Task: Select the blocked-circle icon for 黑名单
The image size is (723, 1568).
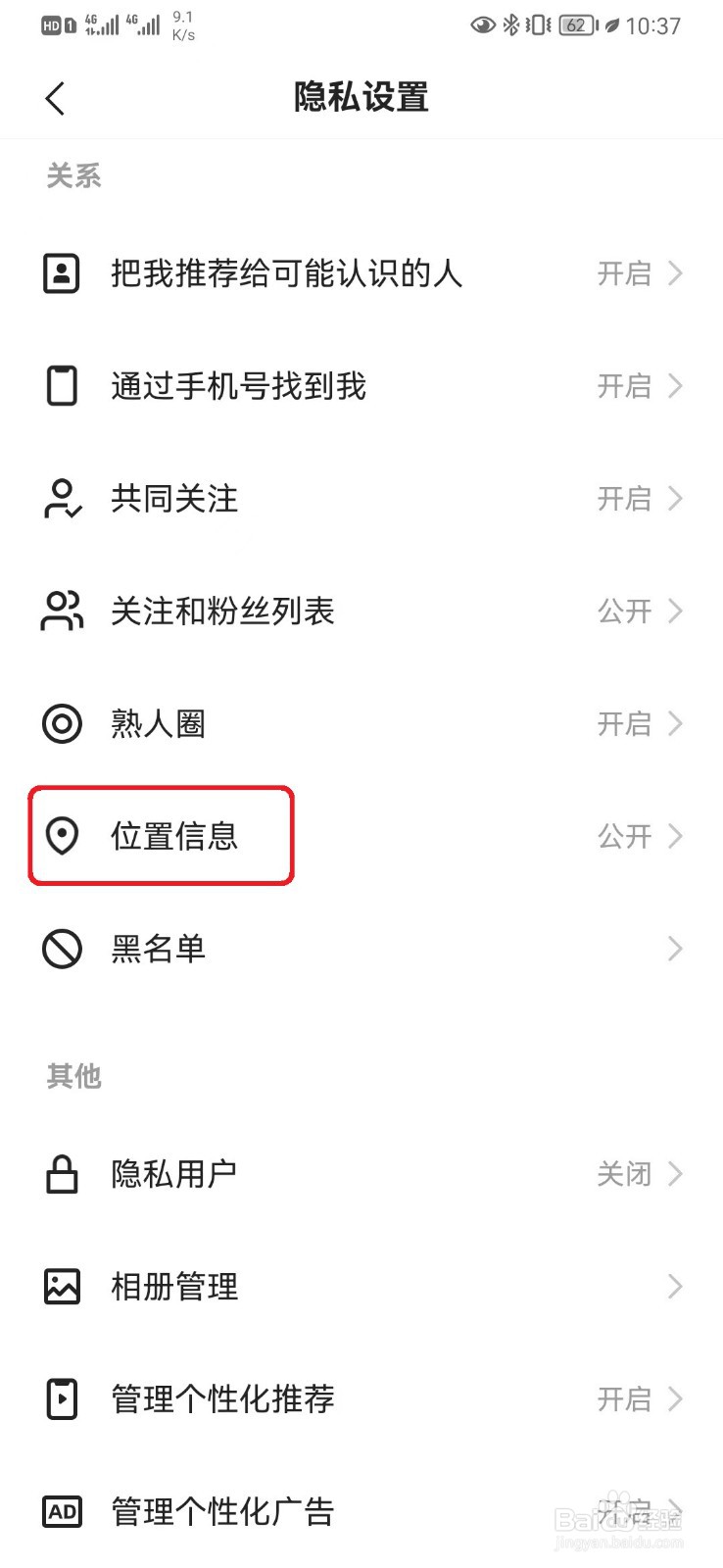Action: (62, 949)
